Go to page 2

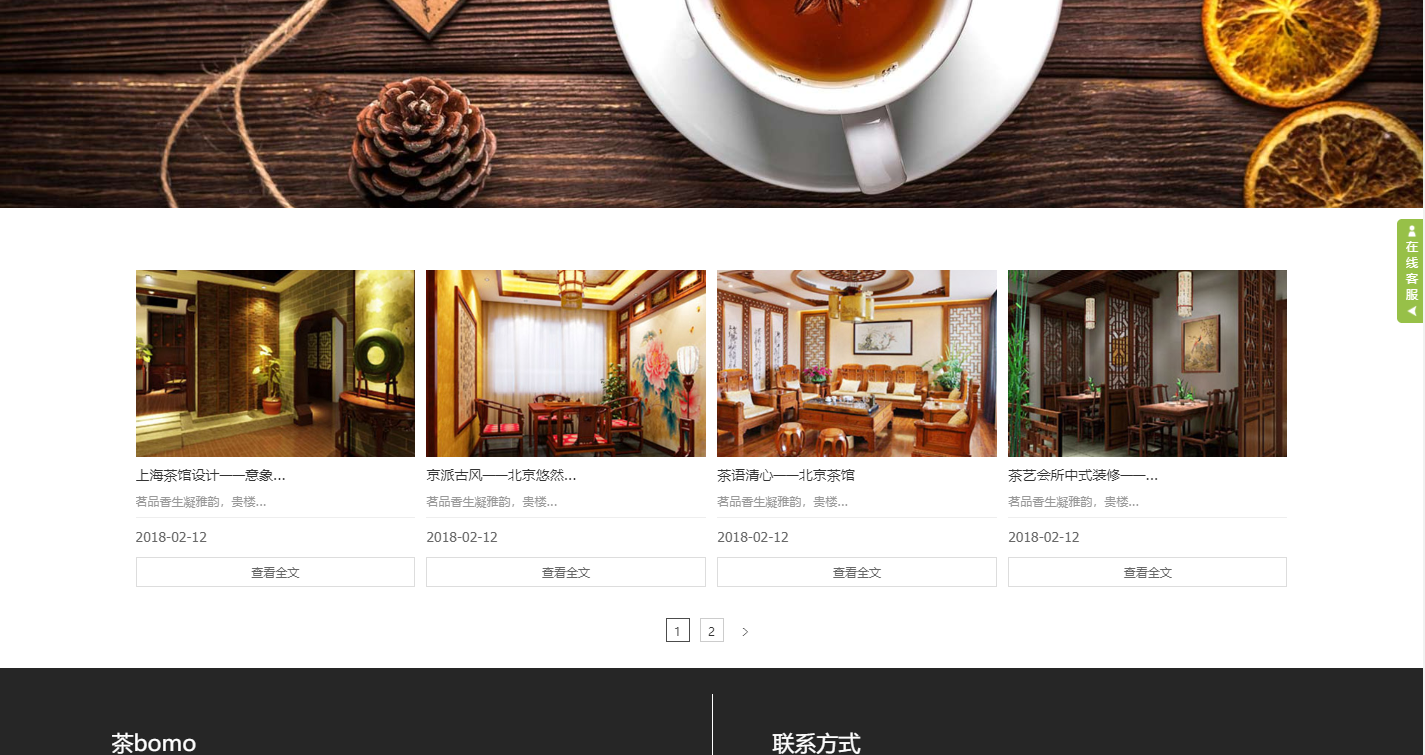pos(711,631)
